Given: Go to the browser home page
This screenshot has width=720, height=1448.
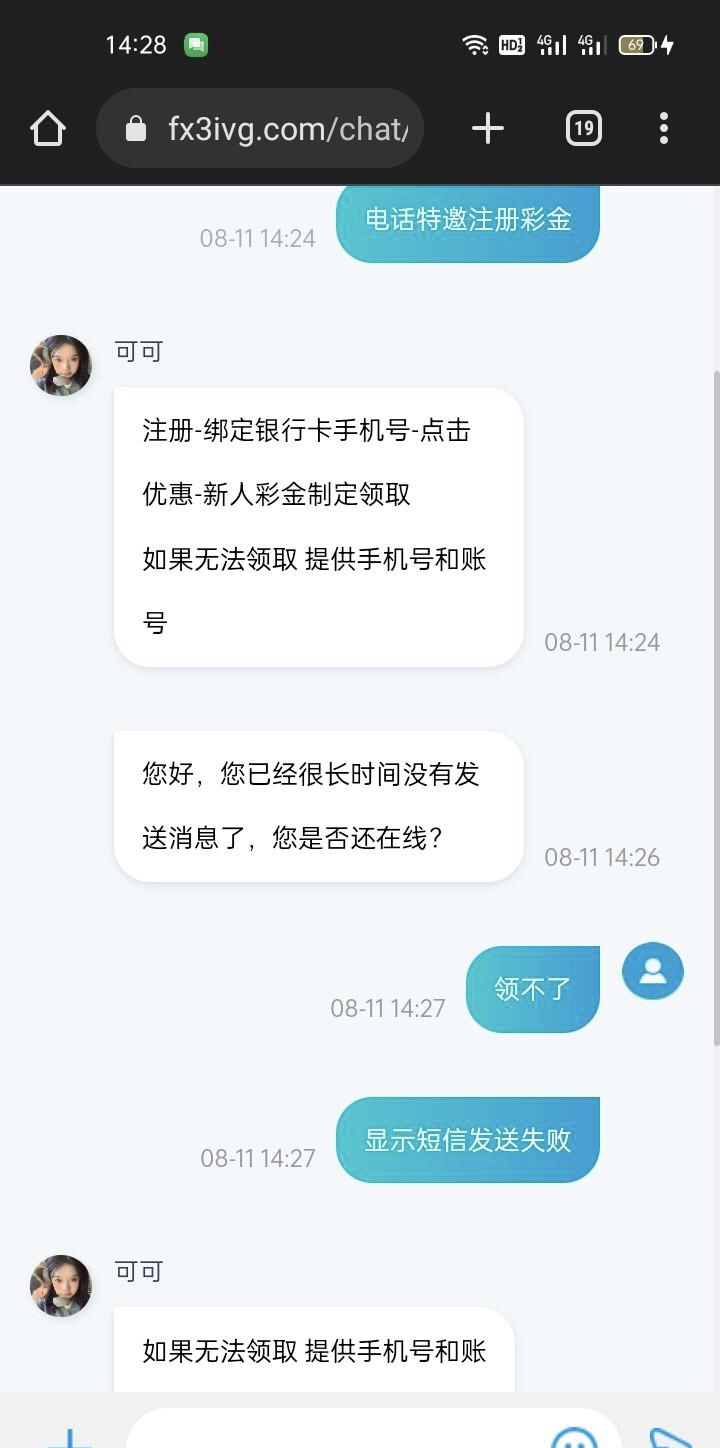Looking at the screenshot, I should tap(48, 129).
